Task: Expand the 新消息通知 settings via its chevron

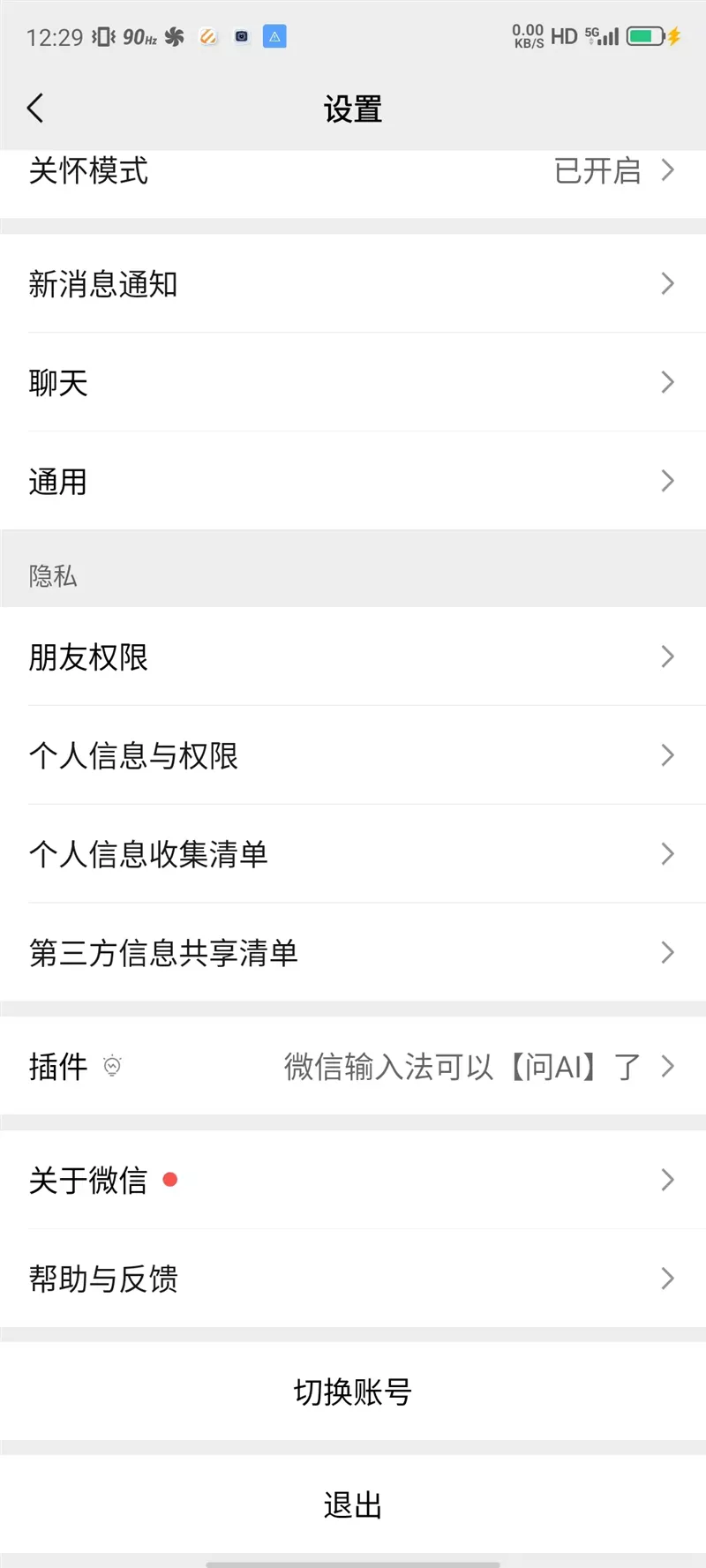Action: 668,283
